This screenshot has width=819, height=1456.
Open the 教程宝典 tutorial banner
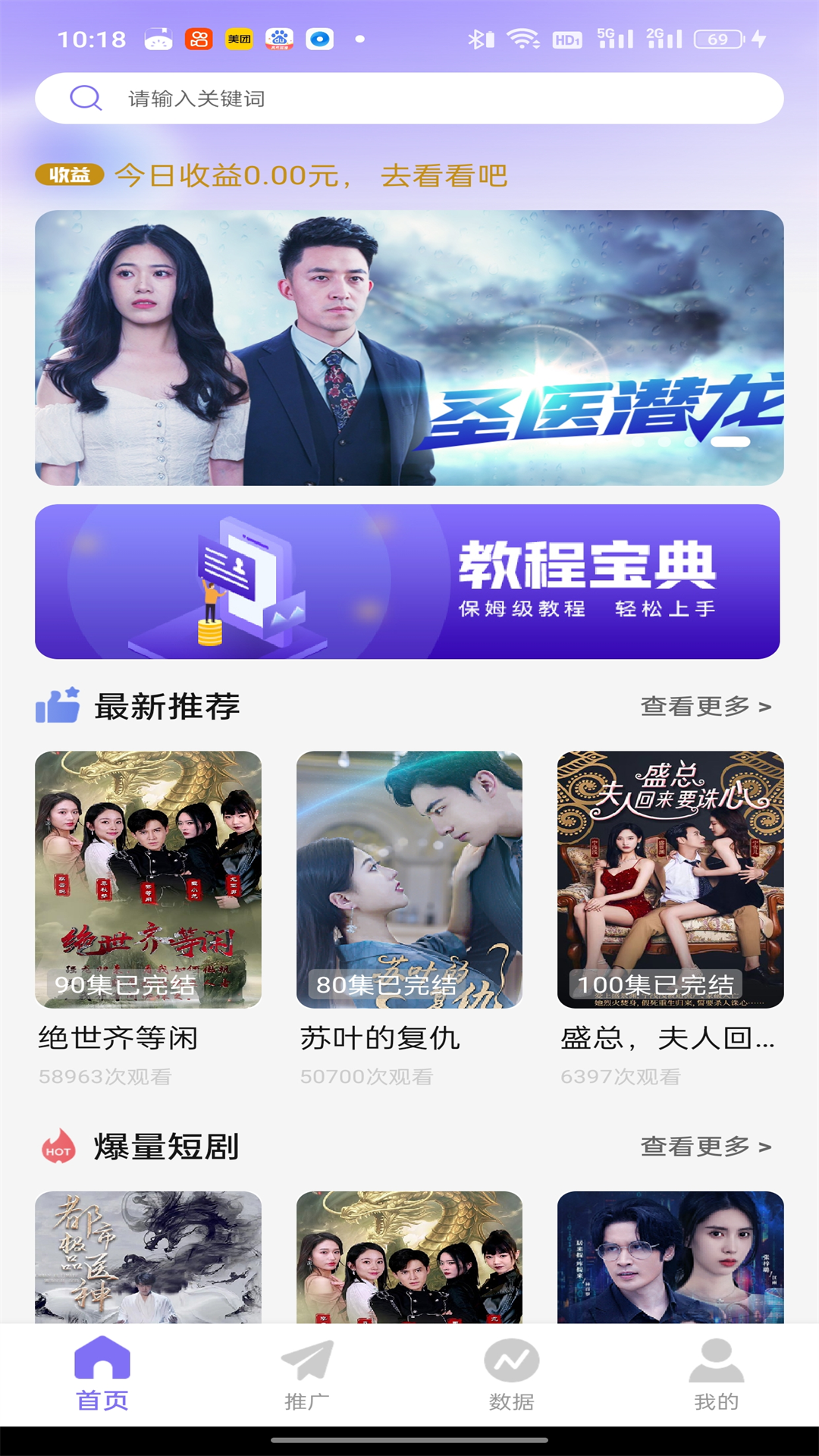coord(409,582)
